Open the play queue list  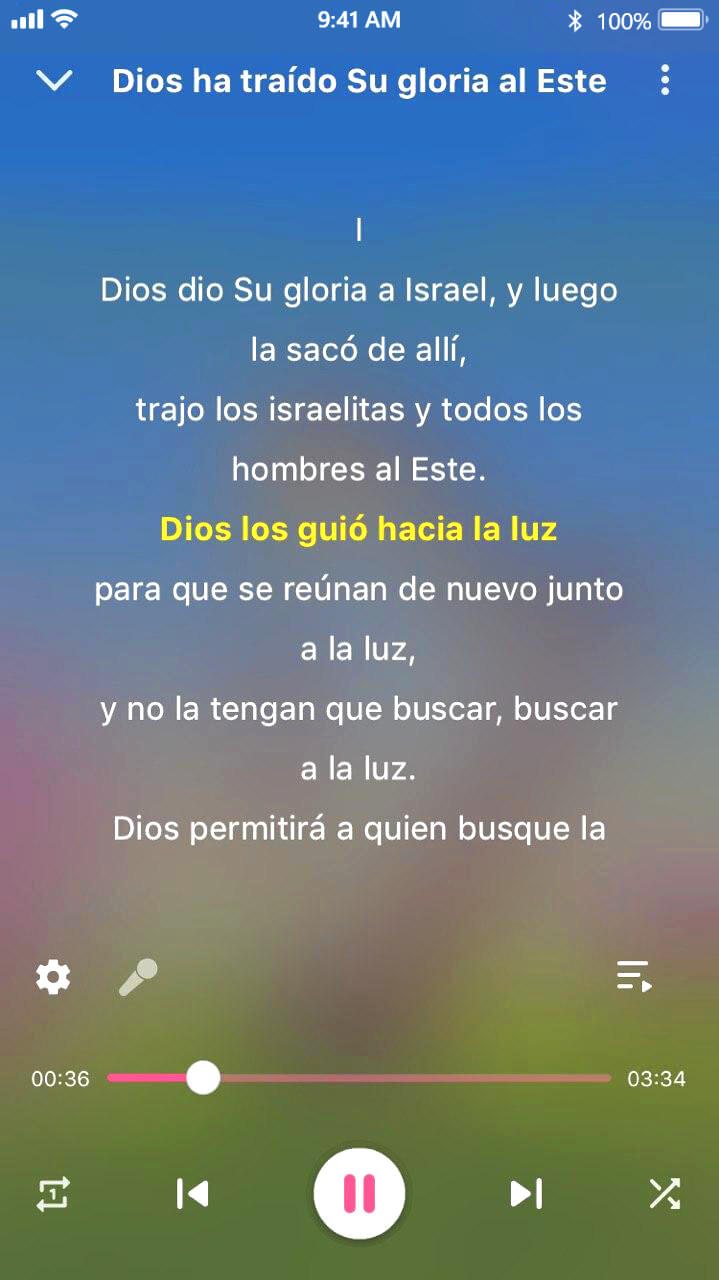click(634, 976)
